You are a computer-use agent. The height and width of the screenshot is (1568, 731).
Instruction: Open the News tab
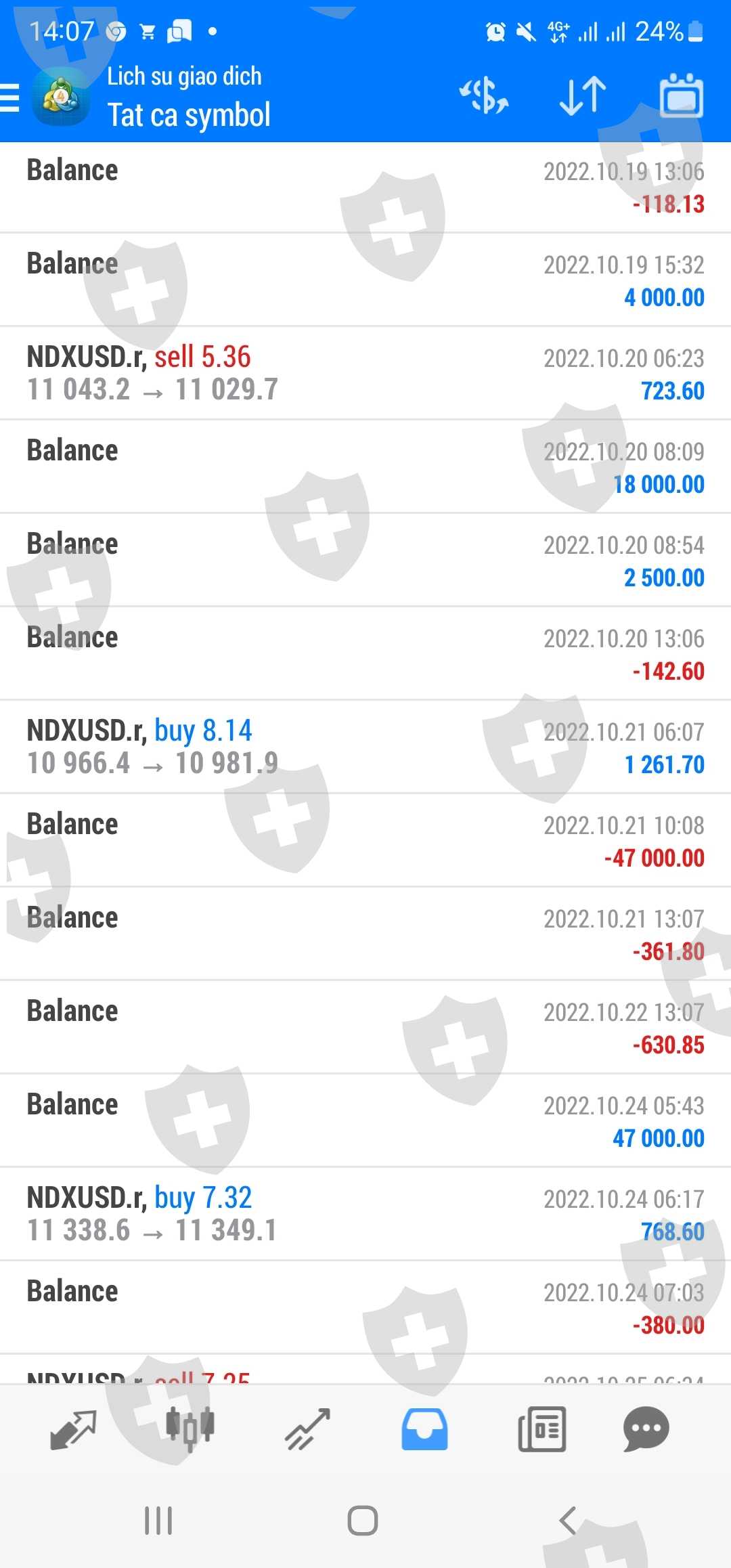point(541,1429)
